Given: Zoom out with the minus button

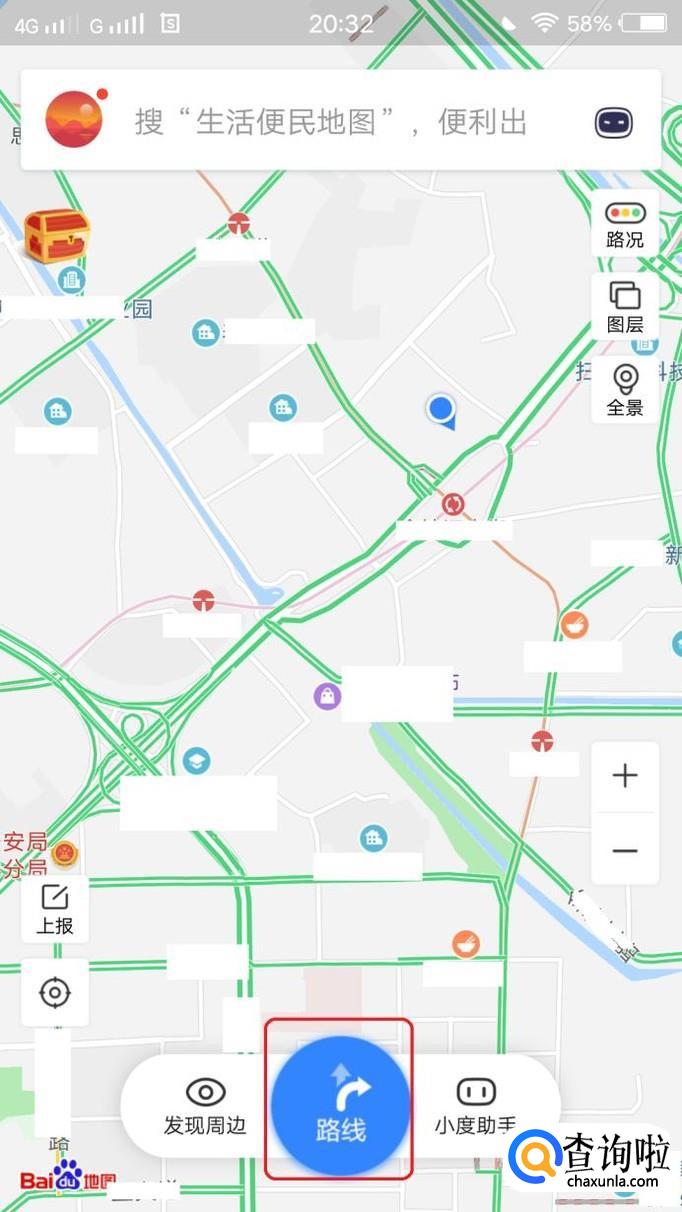Looking at the screenshot, I should 625,850.
